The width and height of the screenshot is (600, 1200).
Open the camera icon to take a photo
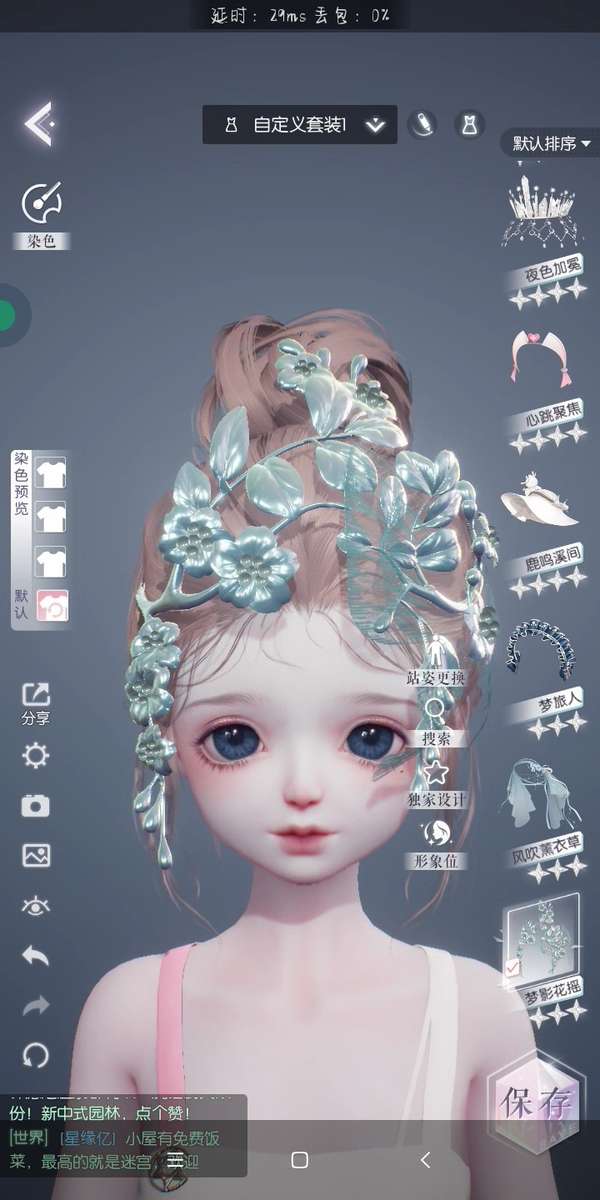tap(36, 806)
